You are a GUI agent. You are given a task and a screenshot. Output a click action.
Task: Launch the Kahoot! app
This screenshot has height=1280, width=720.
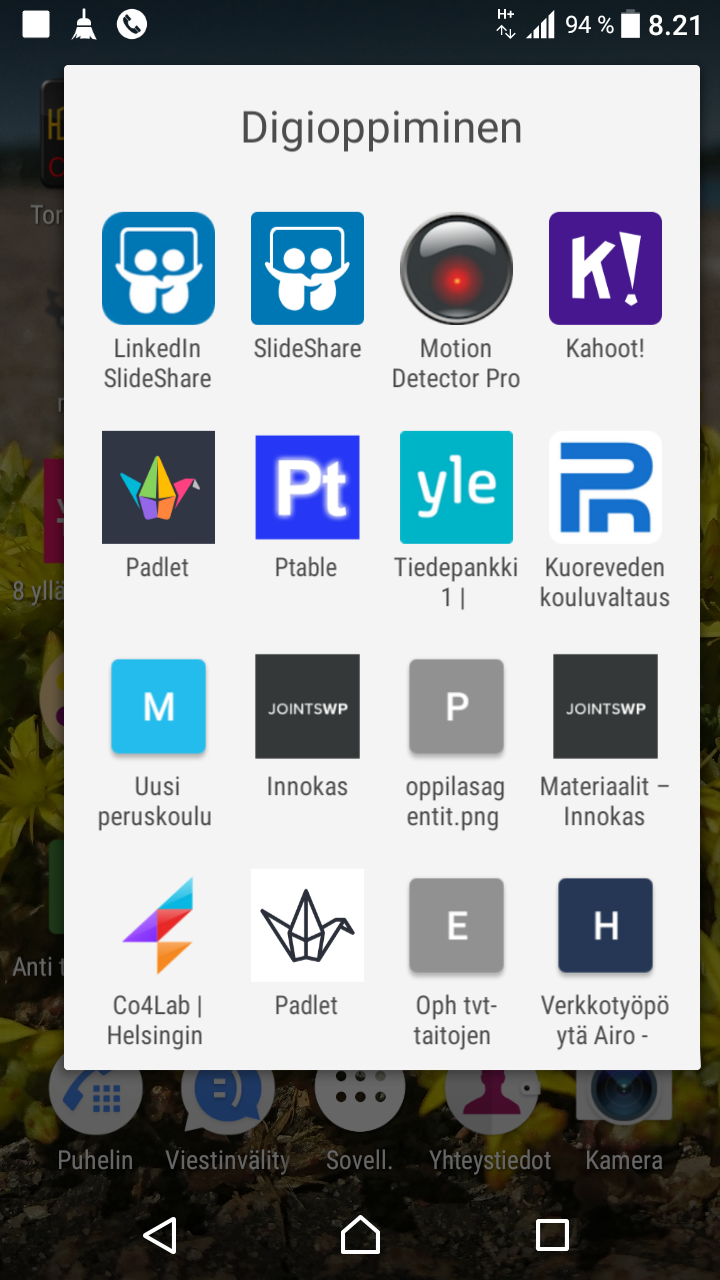tap(605, 269)
